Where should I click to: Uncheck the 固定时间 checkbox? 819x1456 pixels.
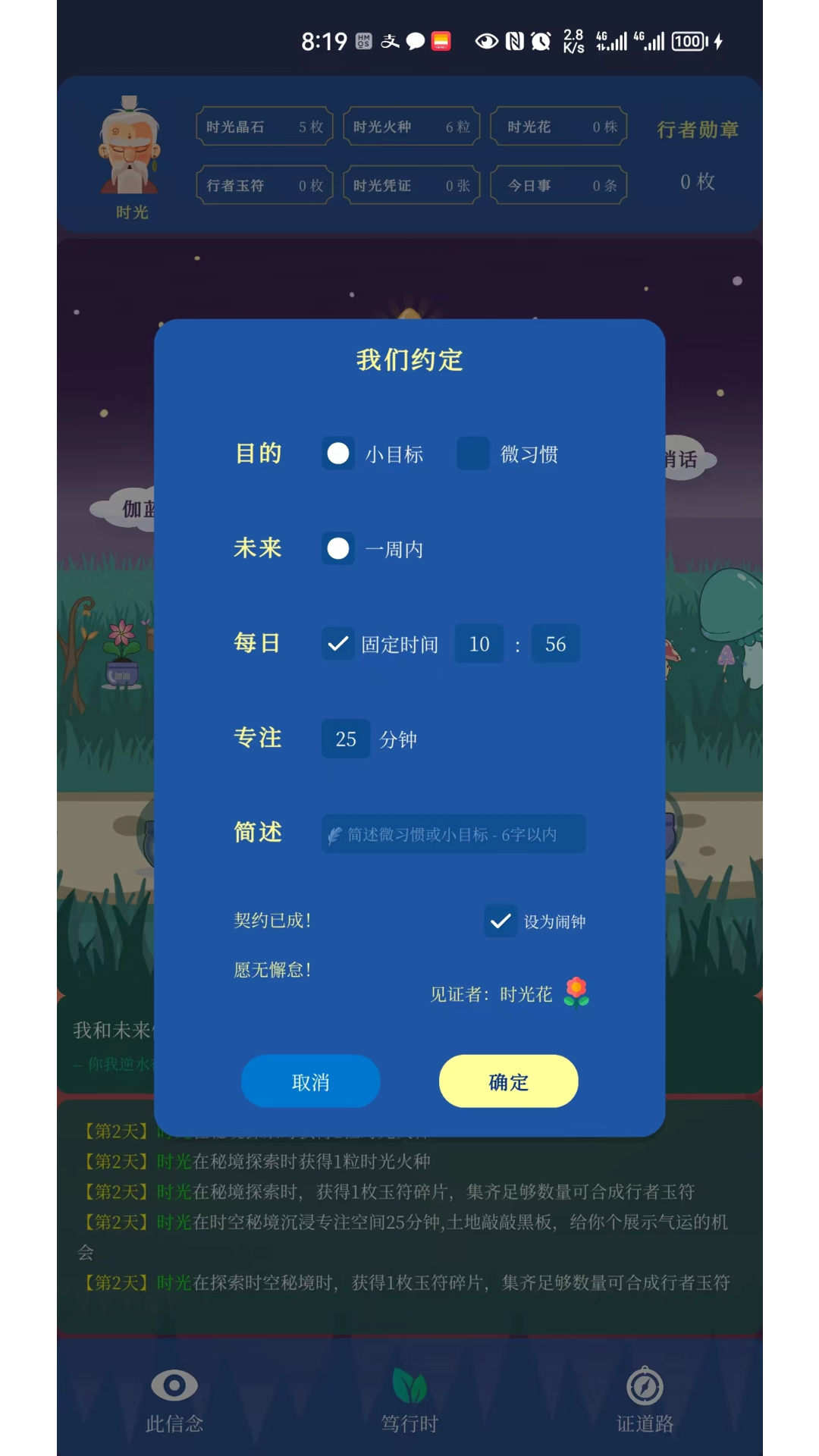[x=337, y=643]
